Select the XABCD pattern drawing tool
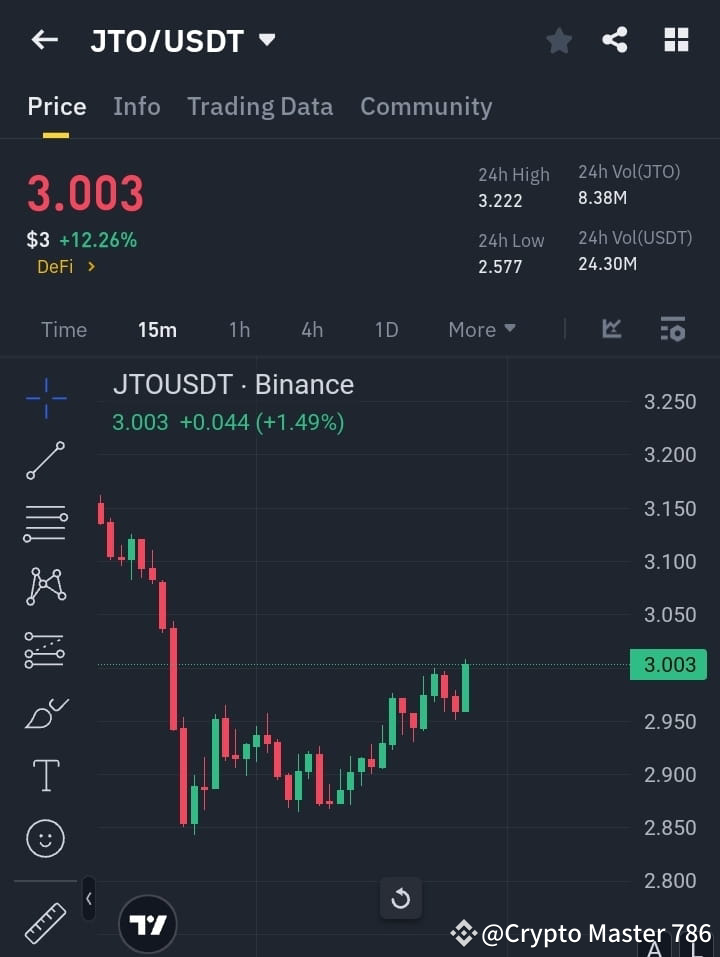 coord(44,587)
